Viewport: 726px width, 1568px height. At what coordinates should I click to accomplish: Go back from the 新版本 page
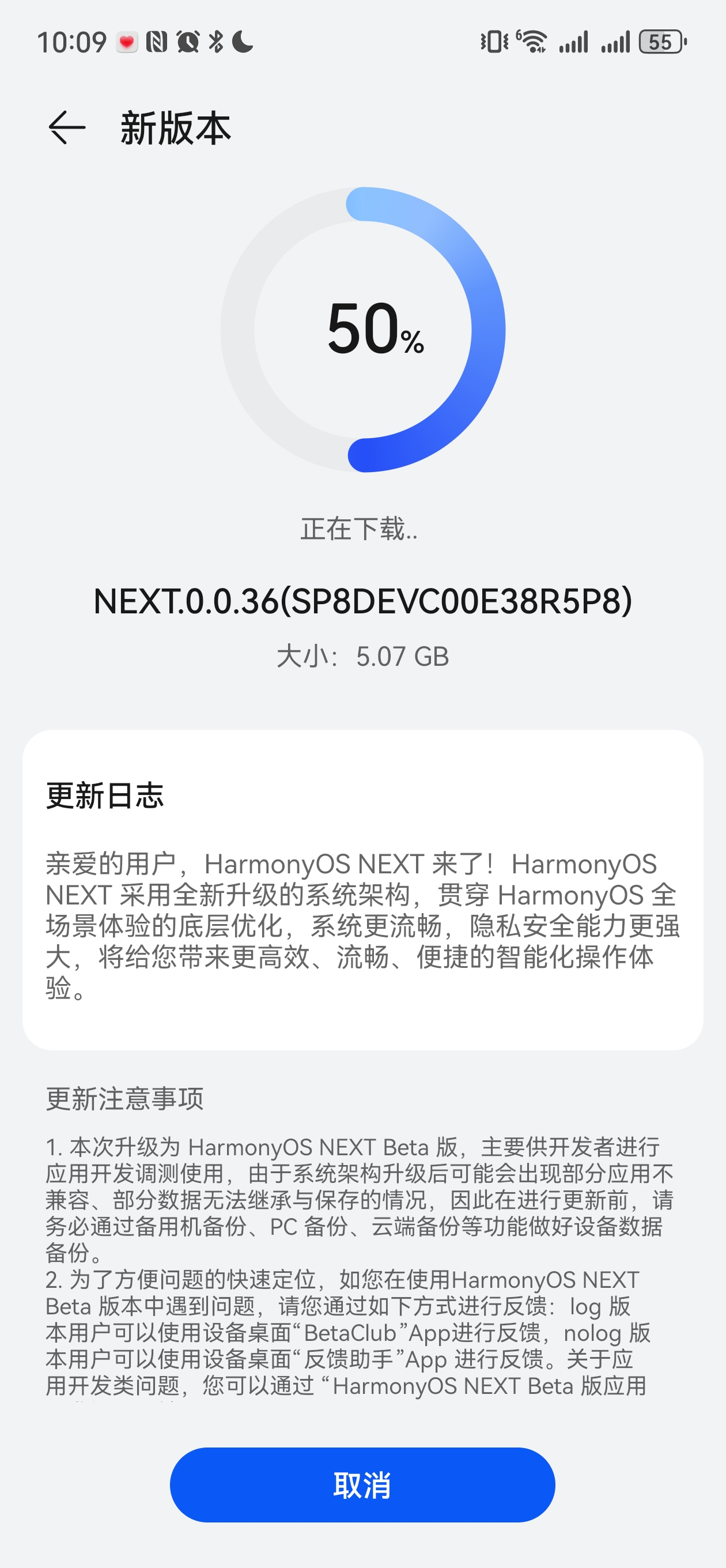66,128
